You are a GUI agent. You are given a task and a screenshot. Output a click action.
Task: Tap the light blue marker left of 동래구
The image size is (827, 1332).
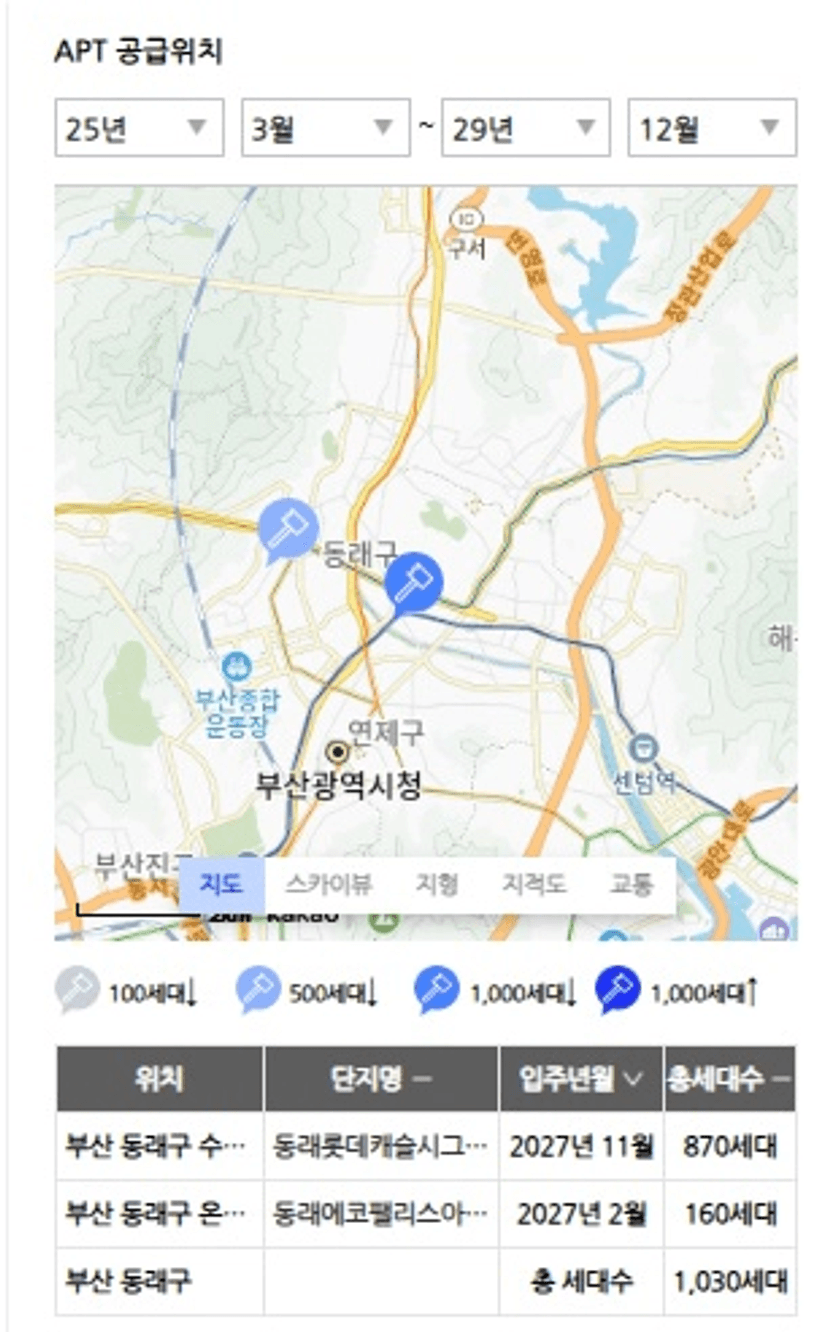click(x=288, y=530)
